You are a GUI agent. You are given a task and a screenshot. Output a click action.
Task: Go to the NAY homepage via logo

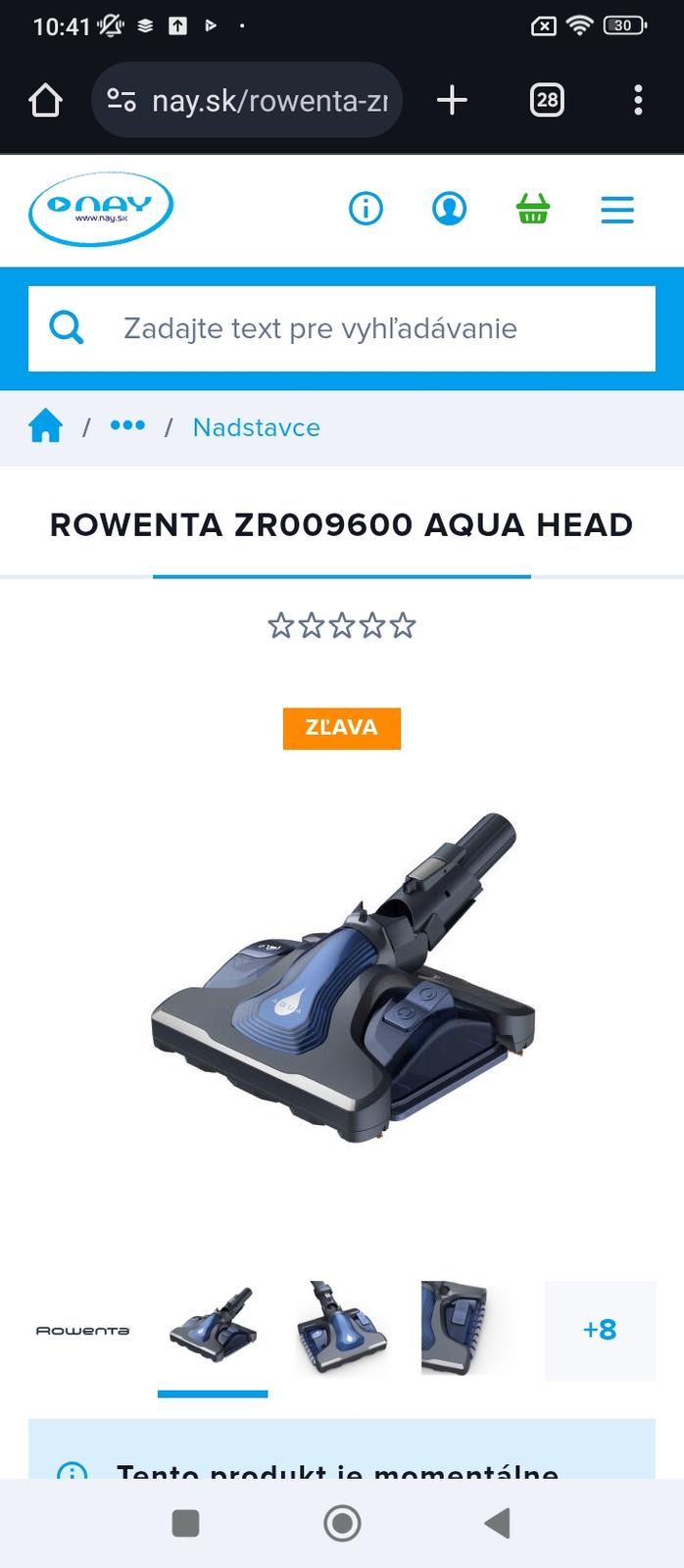[x=101, y=209]
